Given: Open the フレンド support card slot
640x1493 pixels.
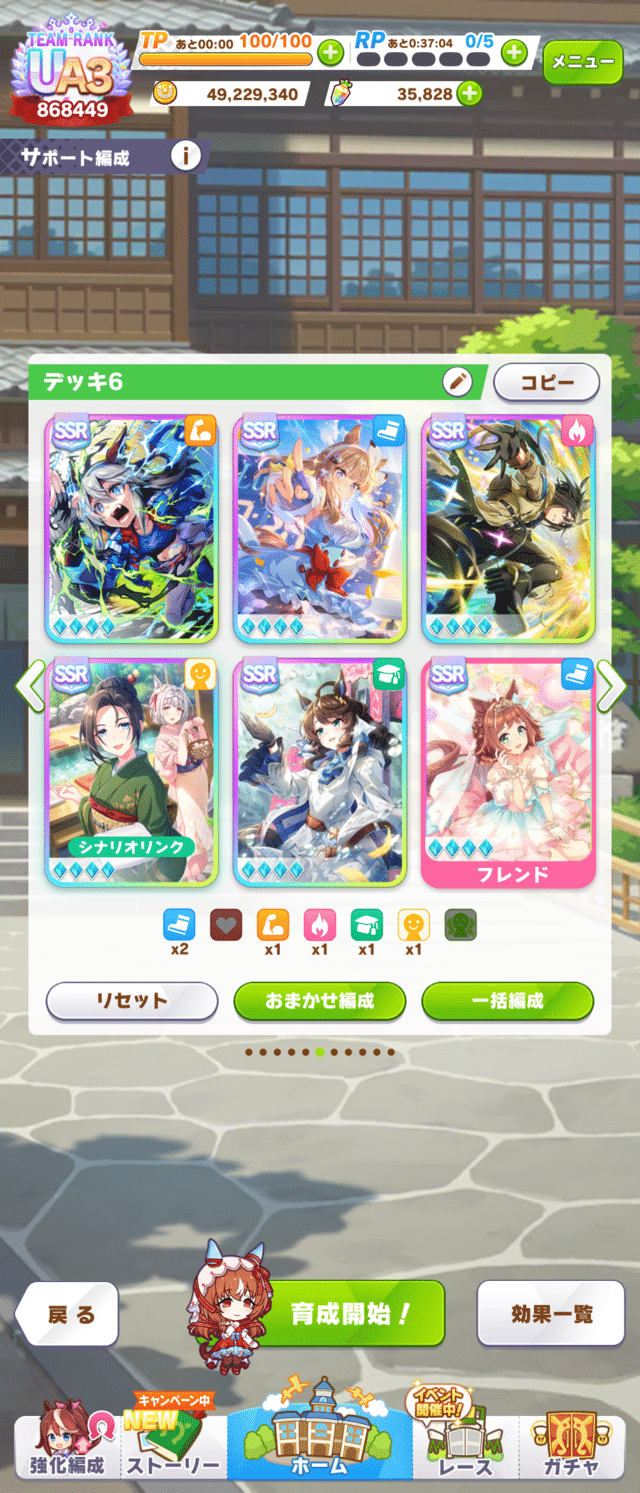Looking at the screenshot, I should pyautogui.click(x=508, y=771).
